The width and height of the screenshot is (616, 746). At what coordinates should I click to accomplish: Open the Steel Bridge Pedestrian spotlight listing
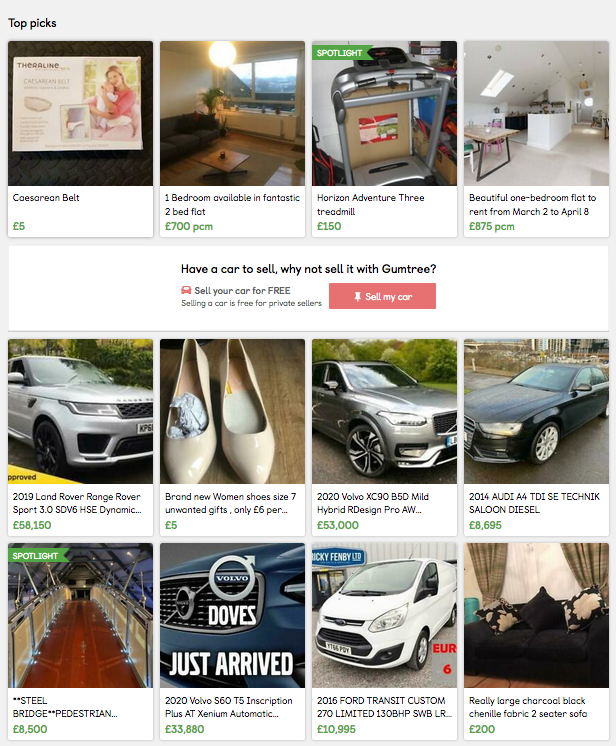80,616
